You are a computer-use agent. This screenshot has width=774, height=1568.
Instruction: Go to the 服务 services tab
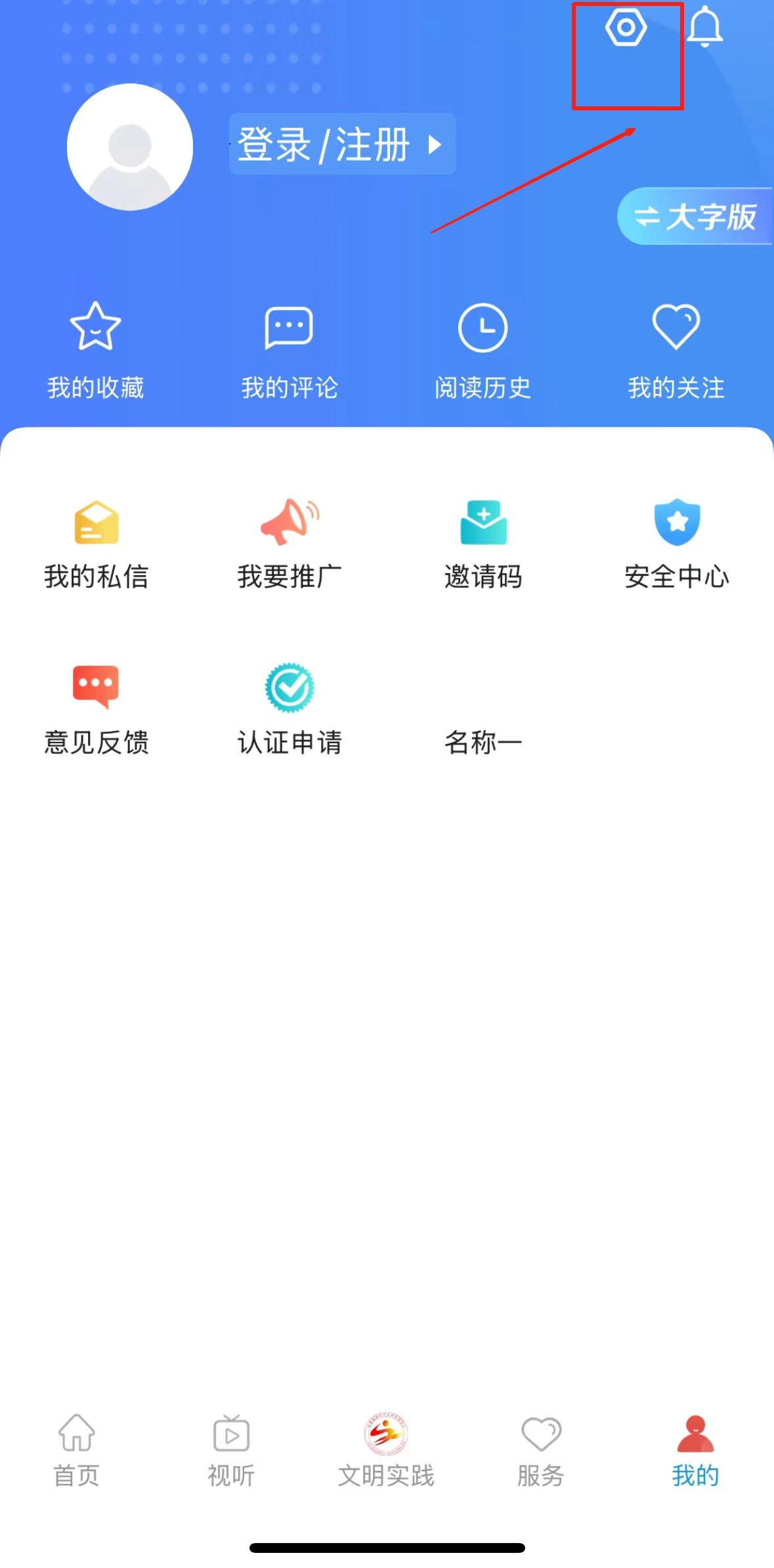tap(541, 1450)
